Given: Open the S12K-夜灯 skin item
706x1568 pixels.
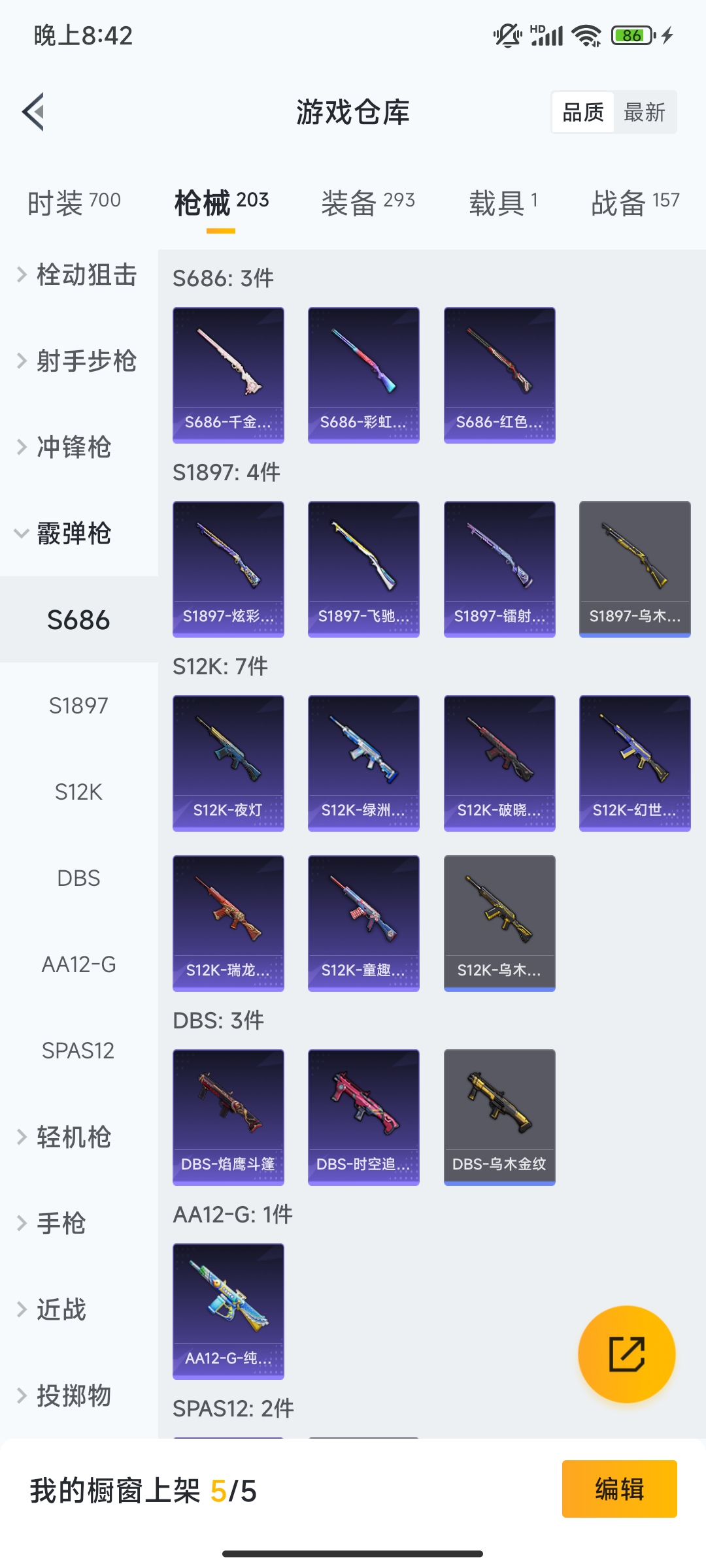Looking at the screenshot, I should pyautogui.click(x=228, y=763).
